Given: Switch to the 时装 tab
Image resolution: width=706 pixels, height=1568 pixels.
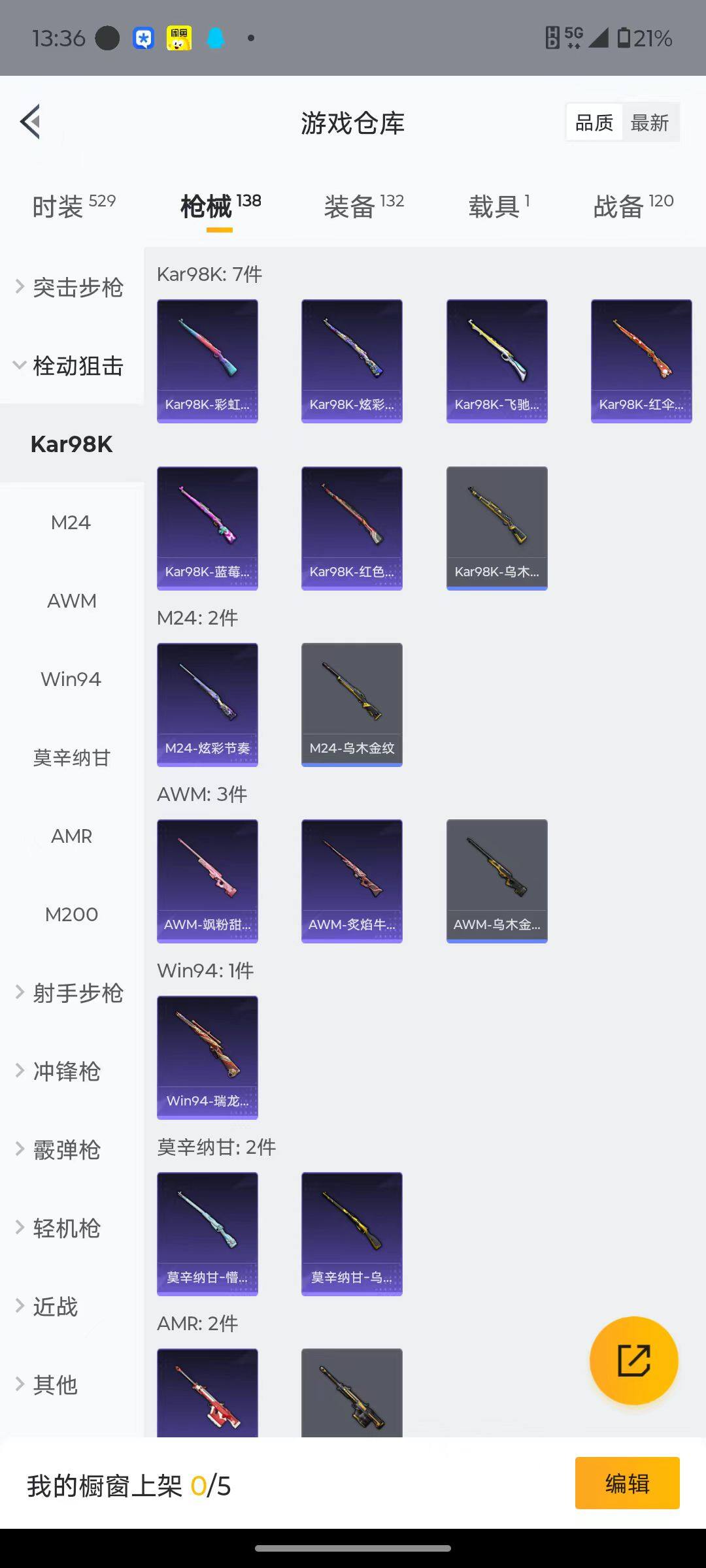Looking at the screenshot, I should tap(59, 204).
